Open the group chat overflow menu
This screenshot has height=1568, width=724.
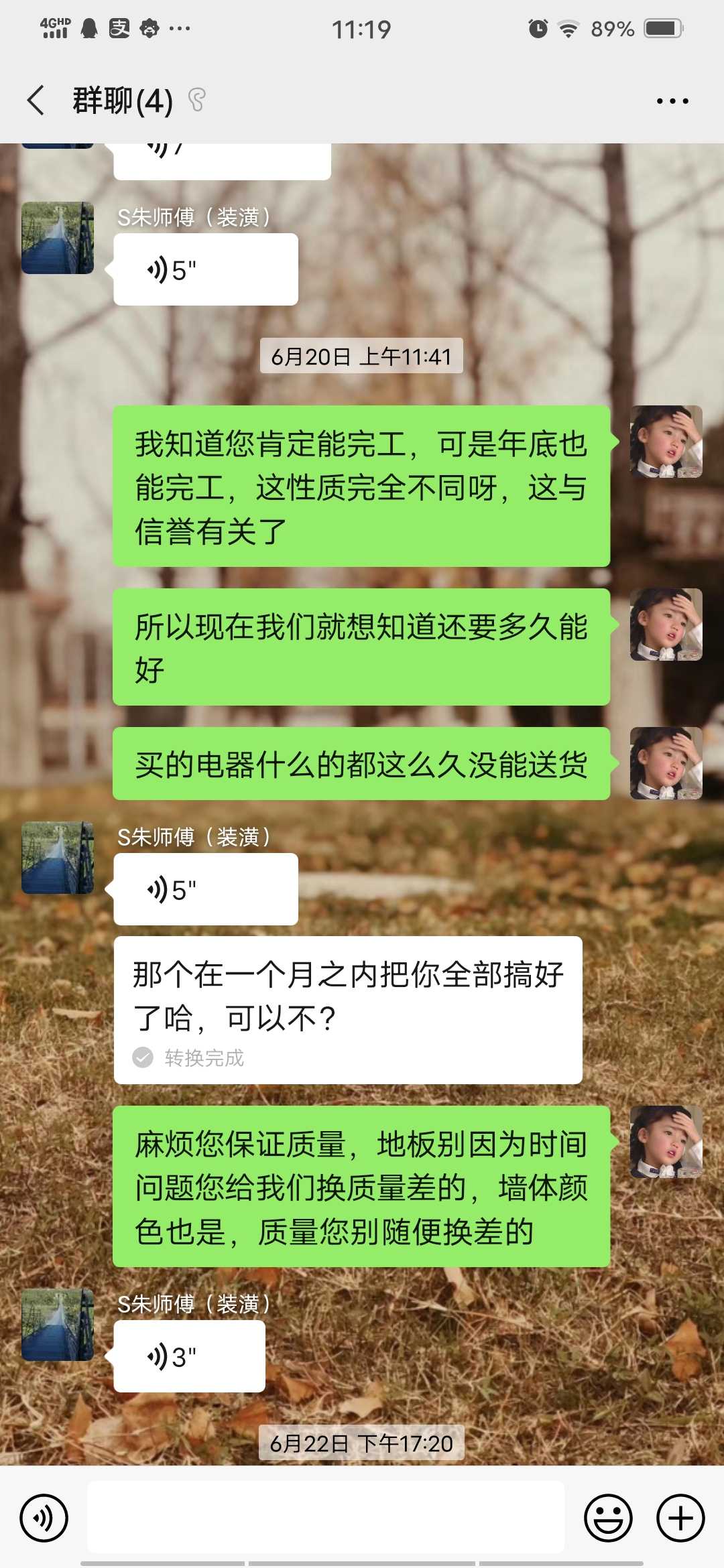point(672,101)
